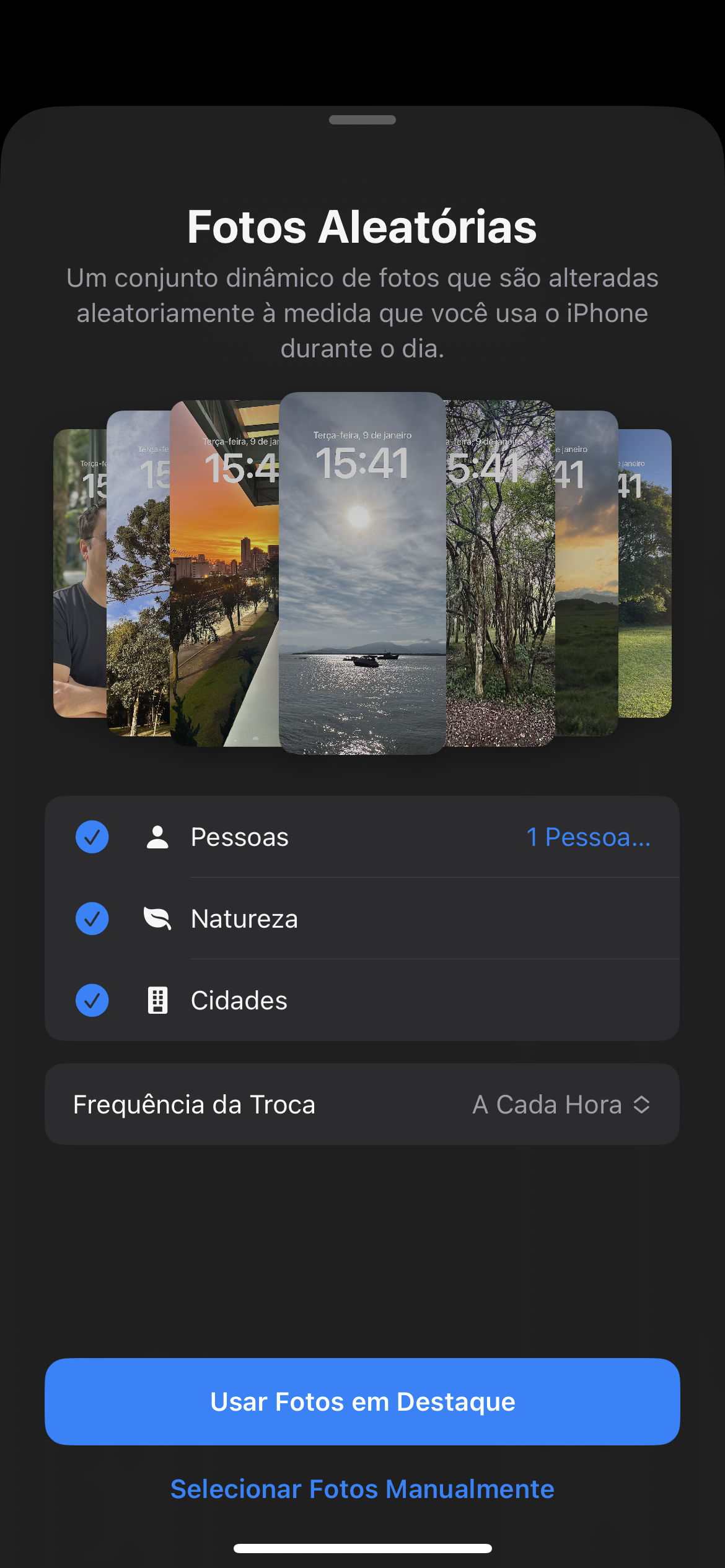Open the Frequência da Troca dropdown
The image size is (725, 1568).
[x=561, y=1104]
